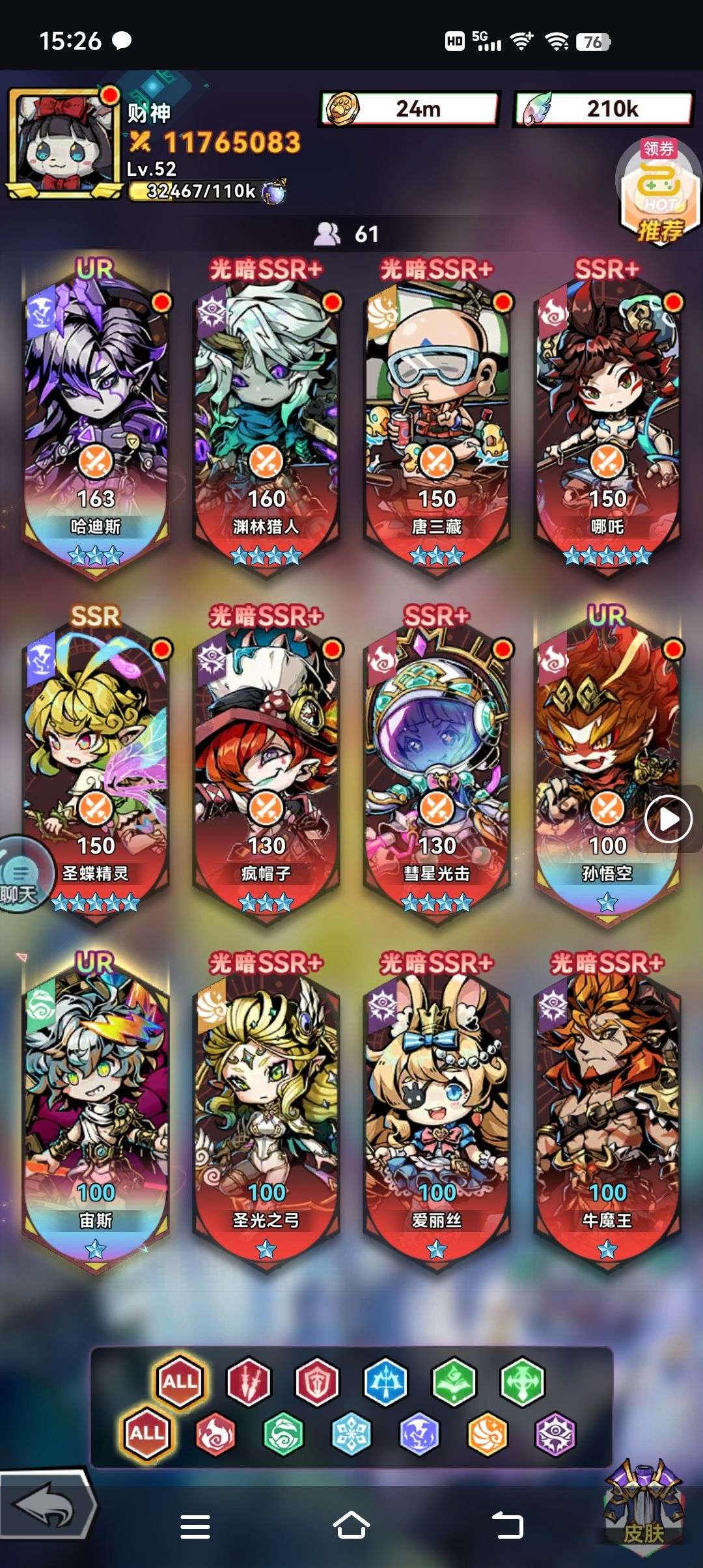Image resolution: width=703 pixels, height=1568 pixels.
Task: View the 牛魔王 hero card
Action: 607,1110
